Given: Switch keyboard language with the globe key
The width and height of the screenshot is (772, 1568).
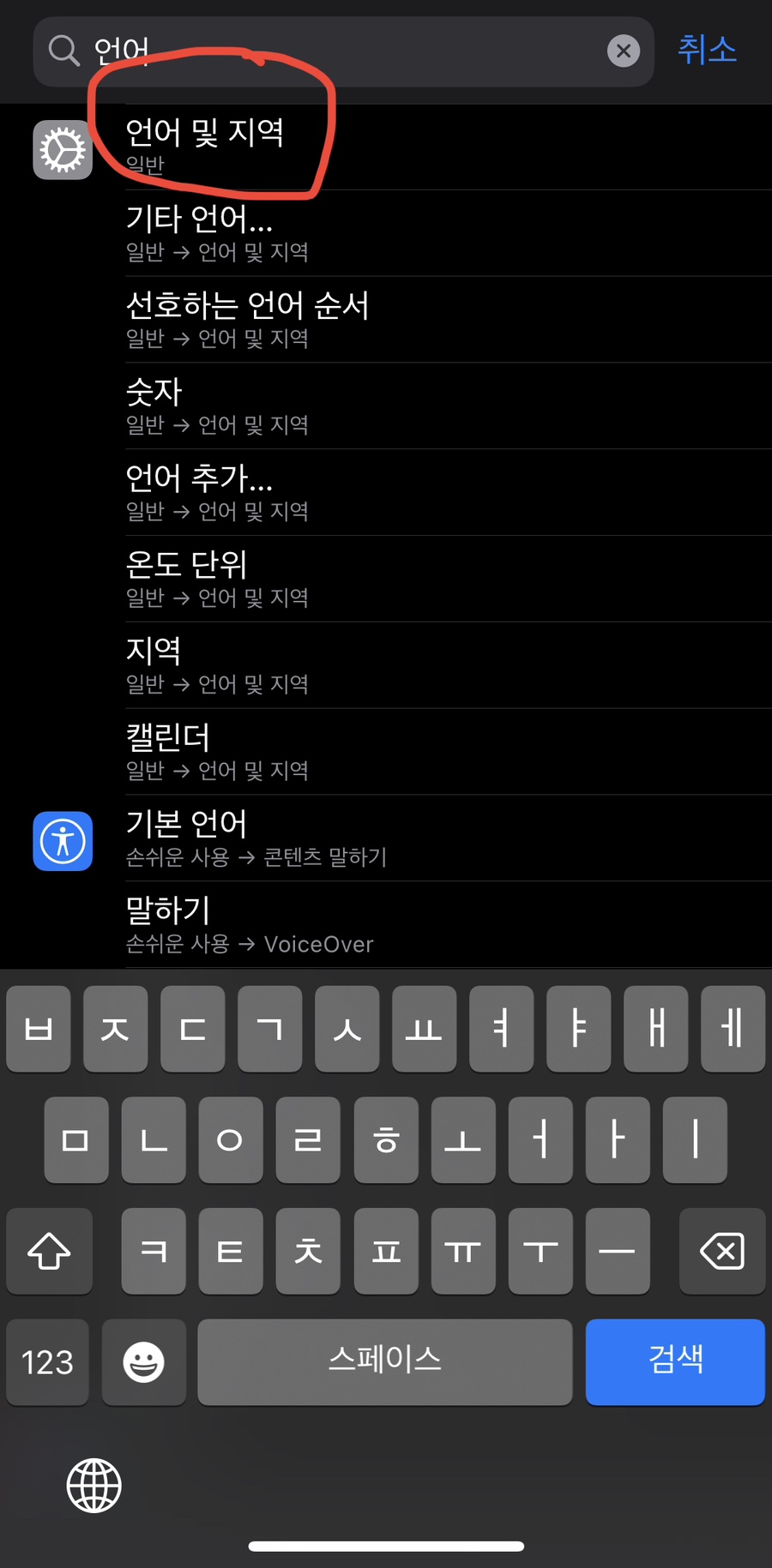Looking at the screenshot, I should tap(94, 1486).
